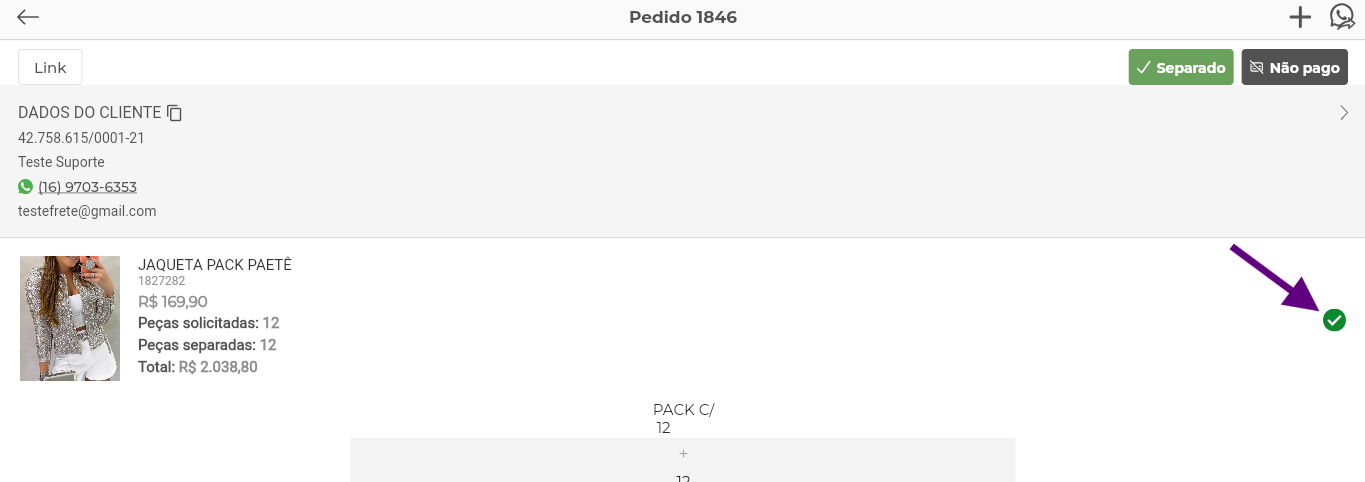The image size is (1365, 482).
Task: Increase pack quantity with the plus stepper
Action: click(x=683, y=454)
